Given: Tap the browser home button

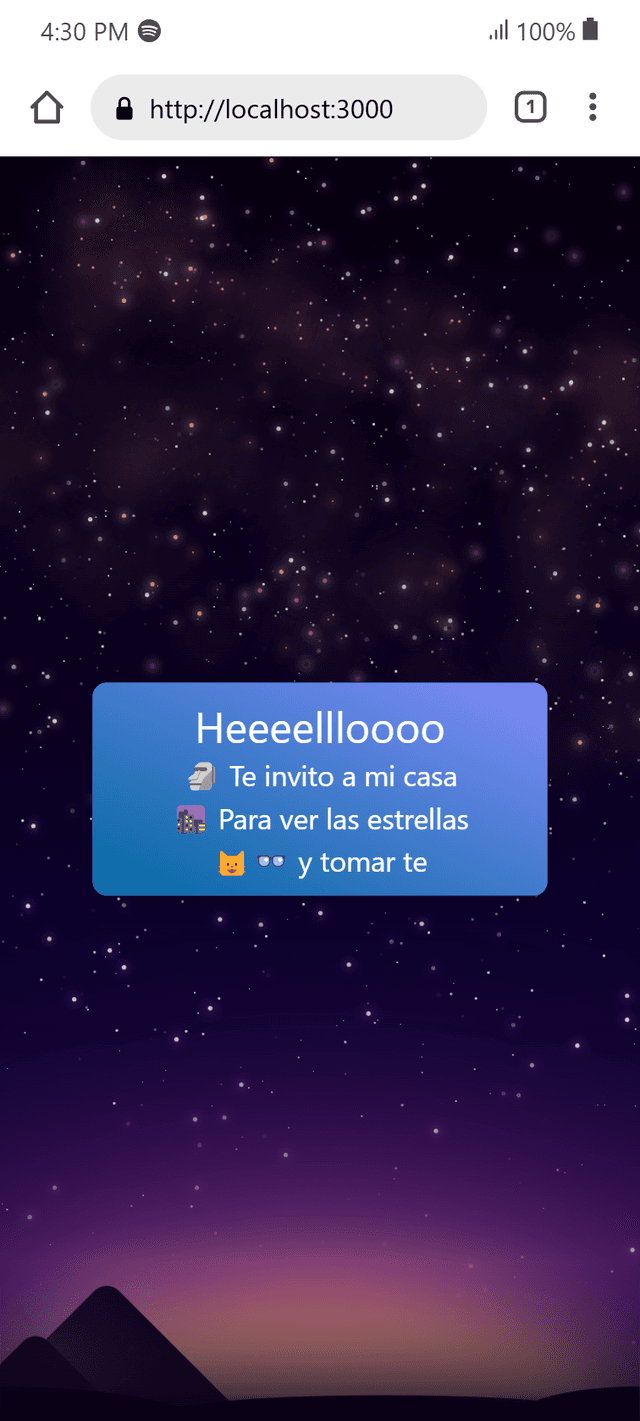Looking at the screenshot, I should (x=47, y=108).
